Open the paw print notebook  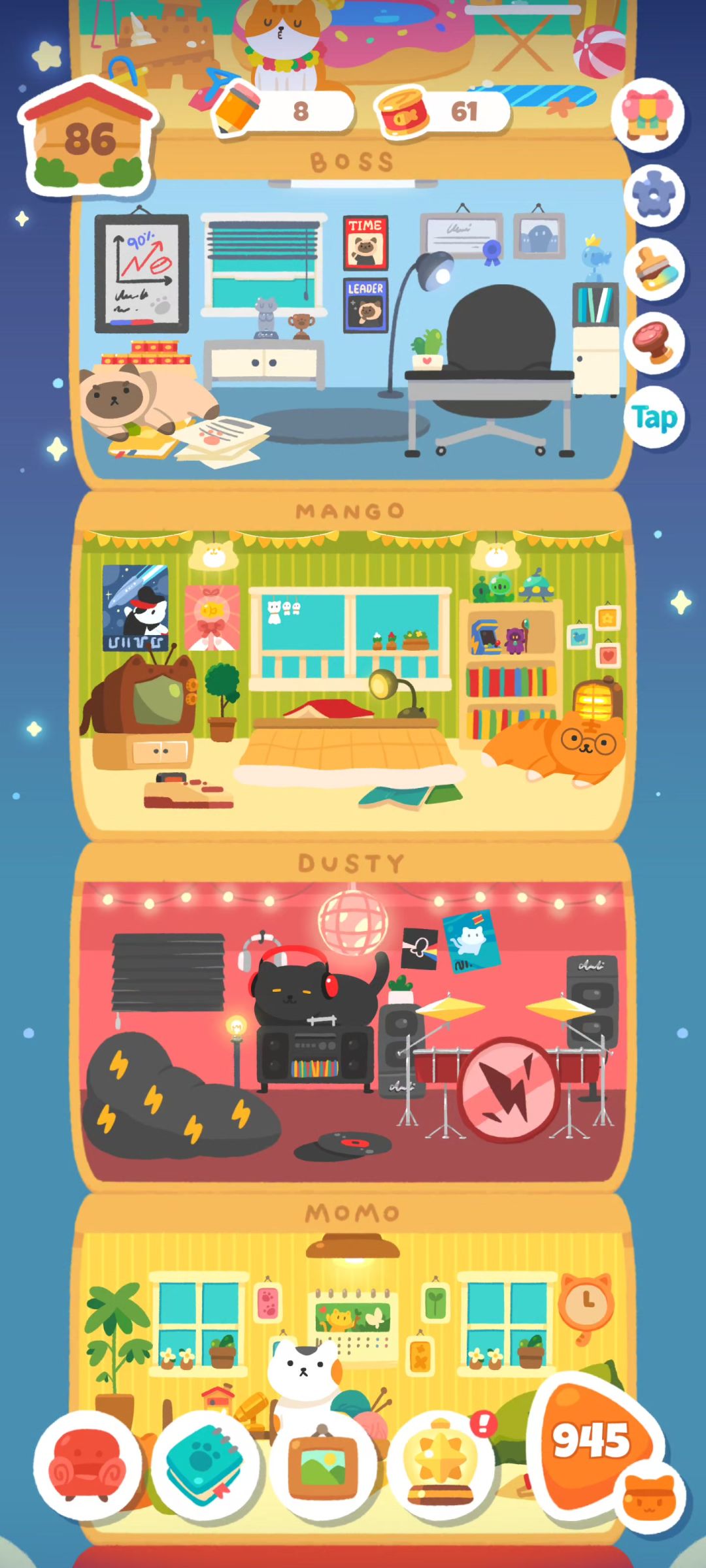click(205, 1465)
